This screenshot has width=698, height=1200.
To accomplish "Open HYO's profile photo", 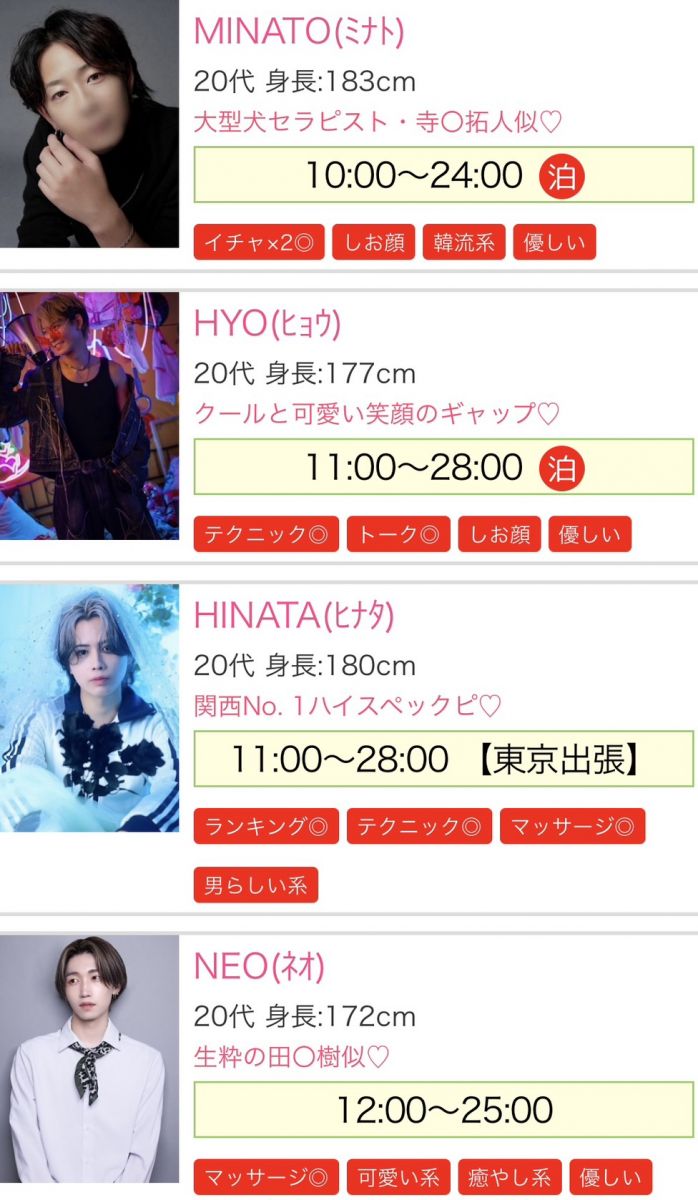I will (89, 416).
